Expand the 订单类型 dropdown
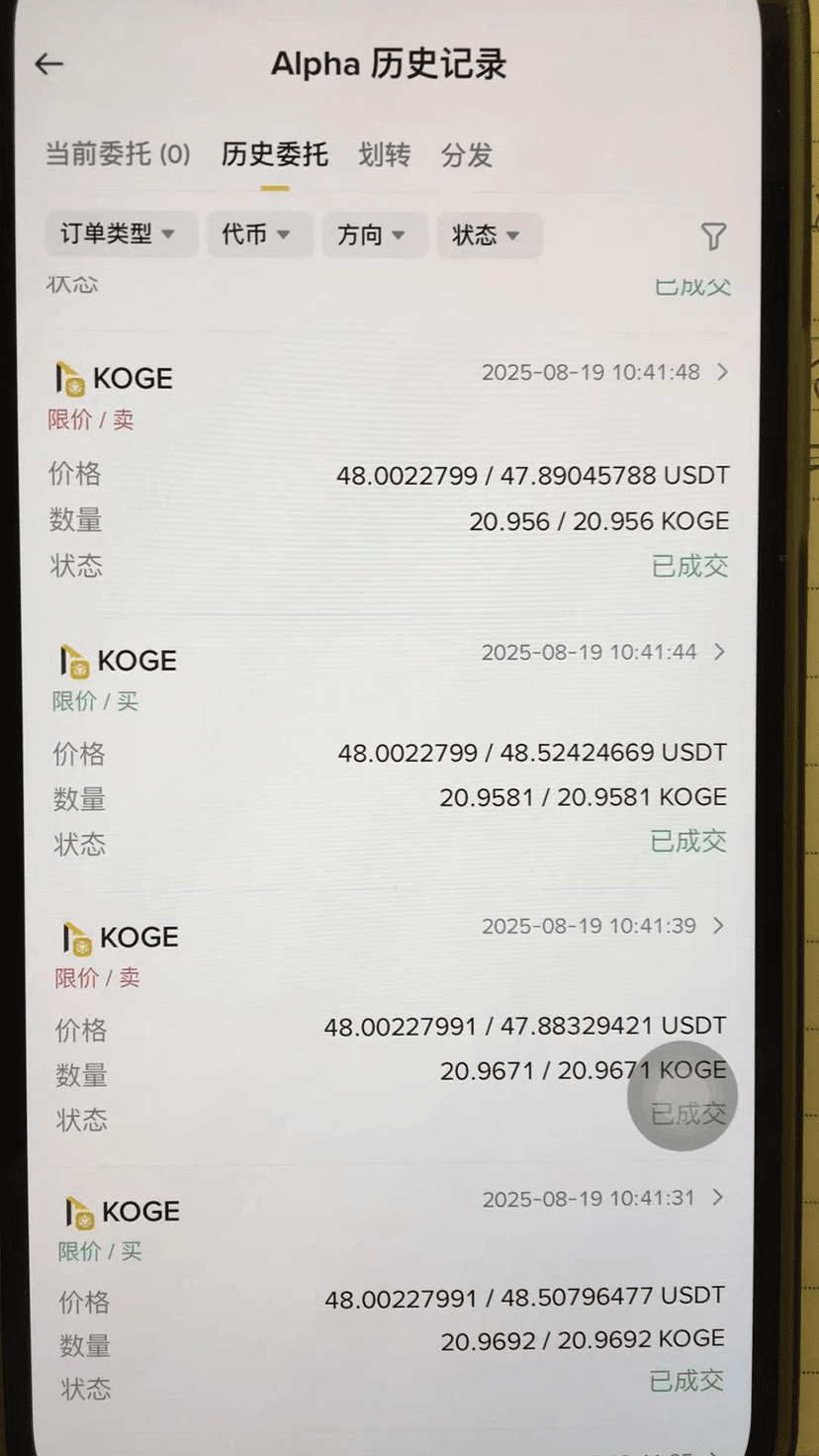This screenshot has height=1456, width=819. [x=119, y=234]
